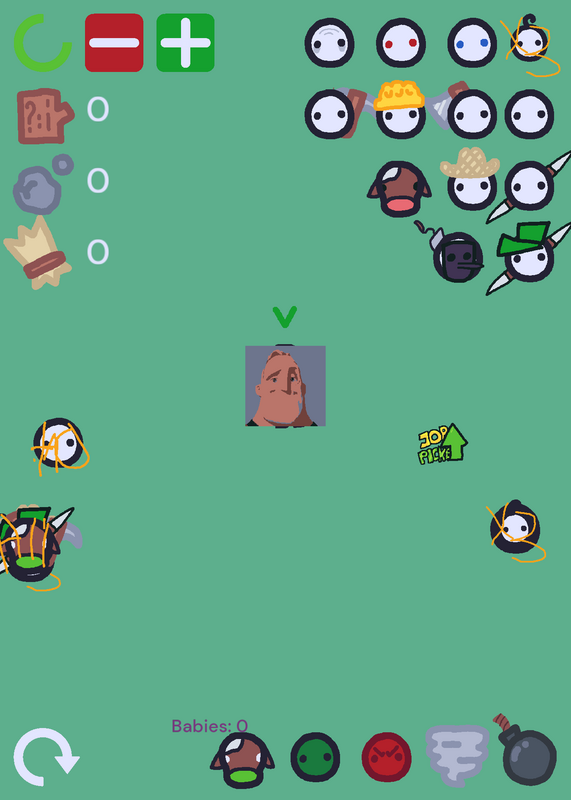Viewport: 571px width, 800px height.
Task: Tap the green plus button
Action: pos(185,43)
